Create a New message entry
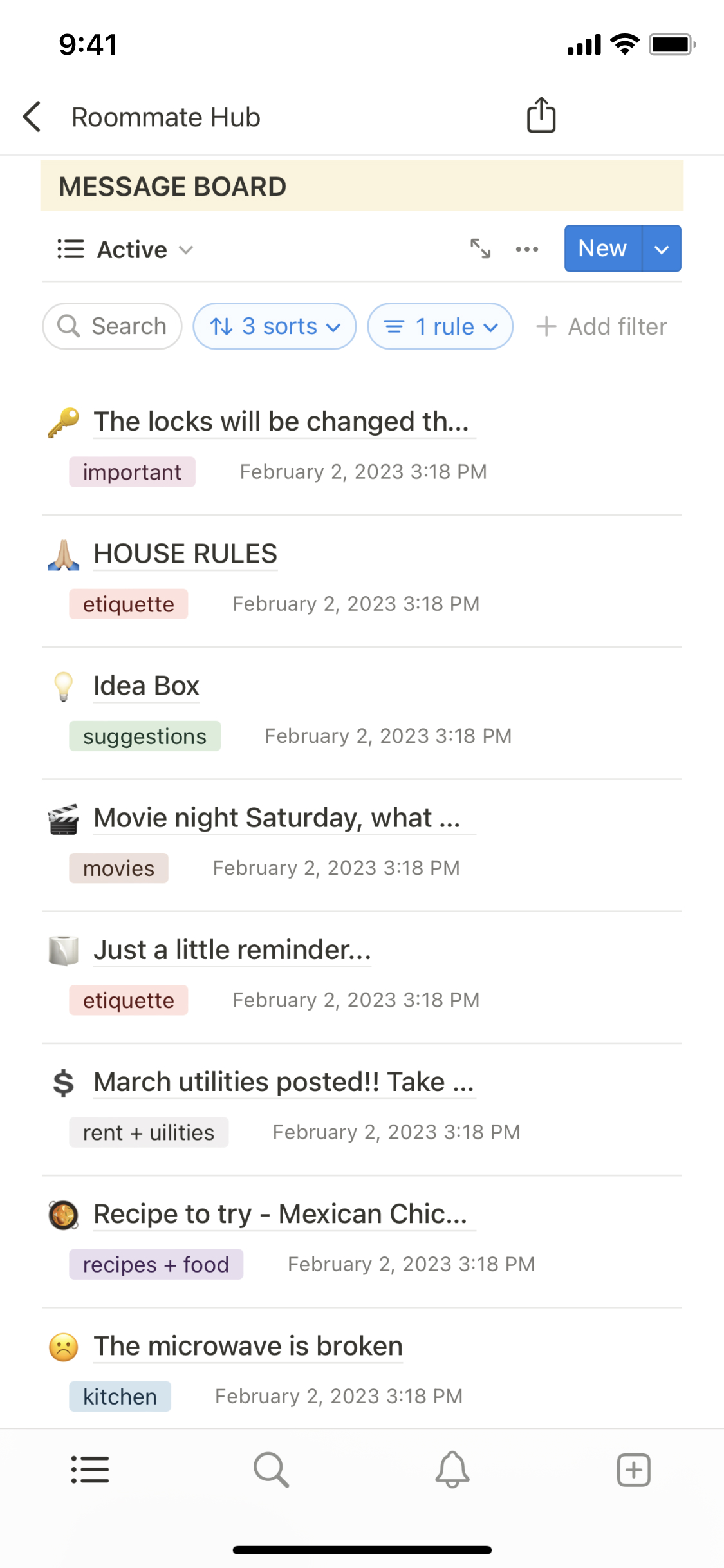Screen dimensions: 724x1568 [602, 248]
